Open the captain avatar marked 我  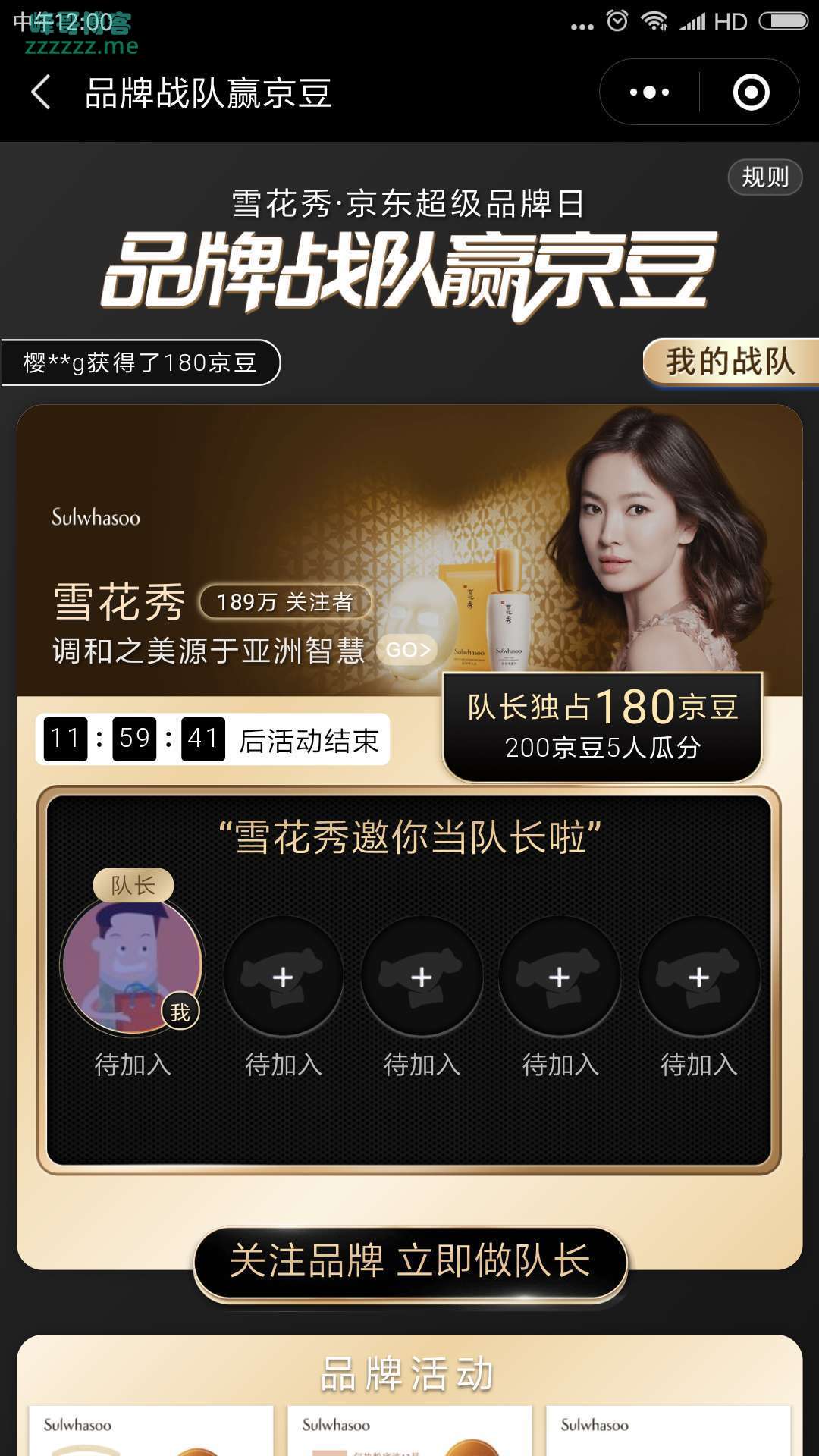133,965
